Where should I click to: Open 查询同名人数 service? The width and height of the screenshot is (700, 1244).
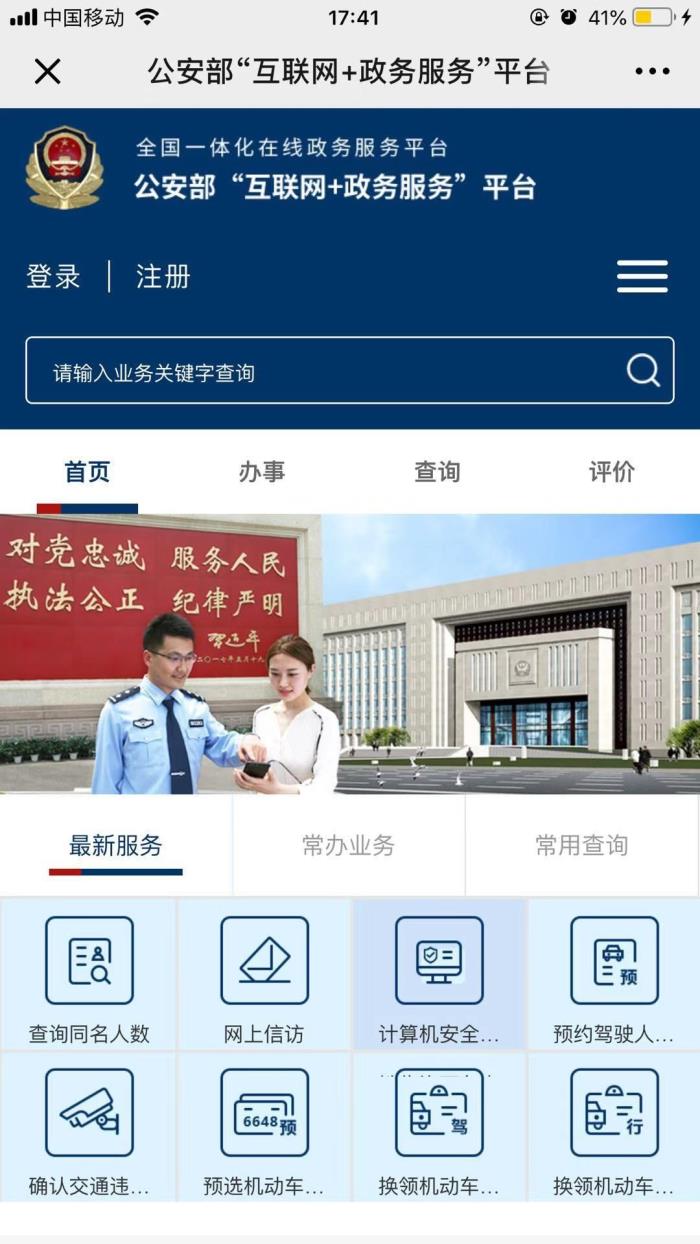tap(89, 975)
